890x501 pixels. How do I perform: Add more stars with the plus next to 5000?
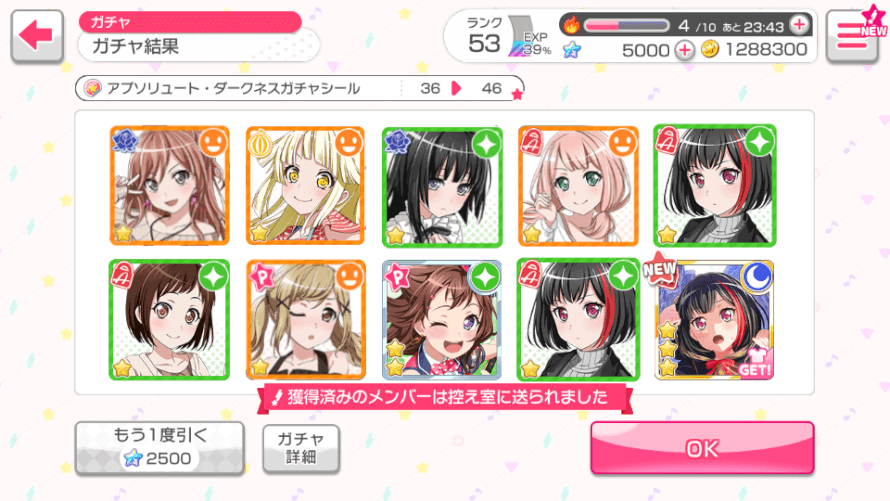tap(684, 49)
